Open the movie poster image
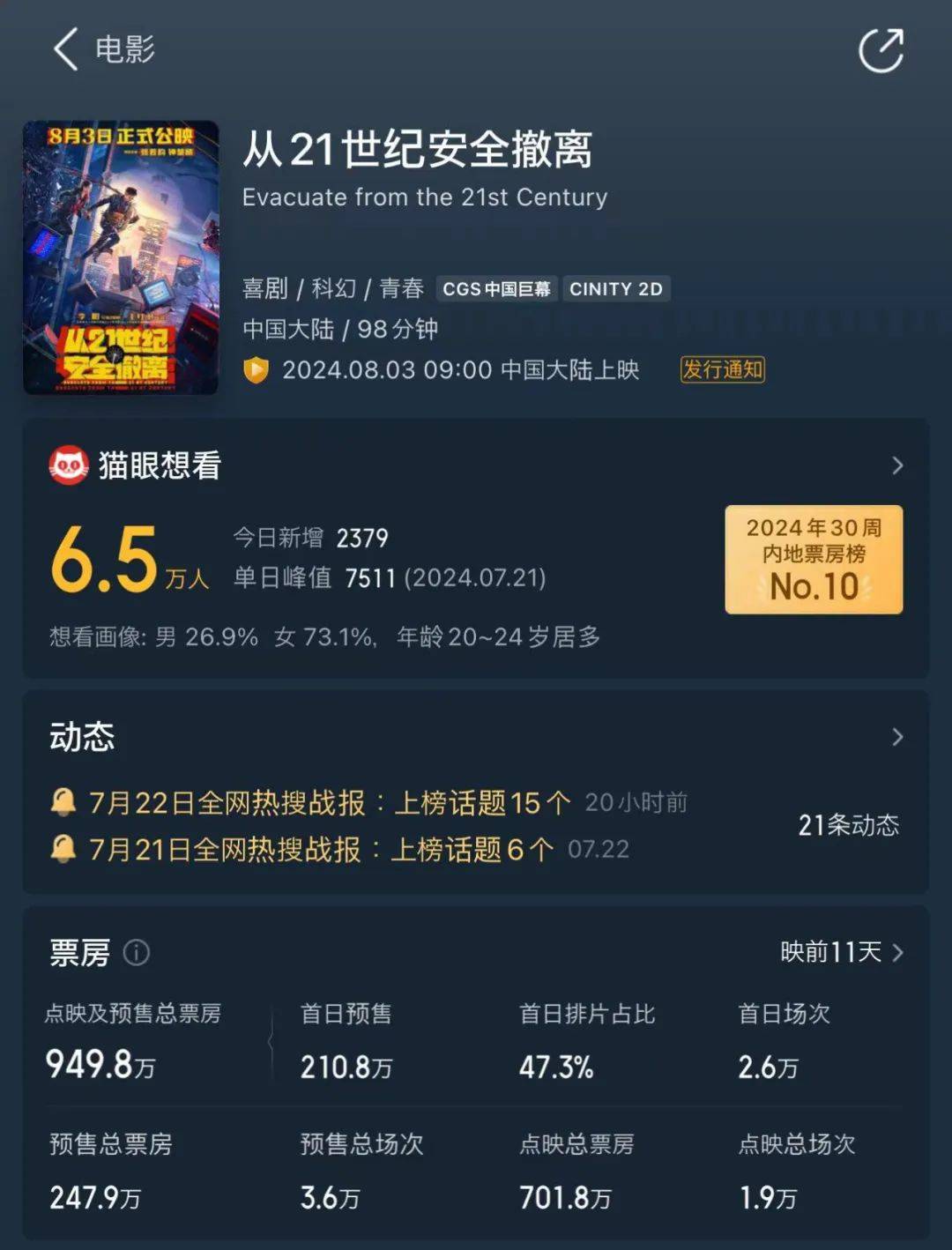Viewport: 952px width, 1250px height. 121,257
